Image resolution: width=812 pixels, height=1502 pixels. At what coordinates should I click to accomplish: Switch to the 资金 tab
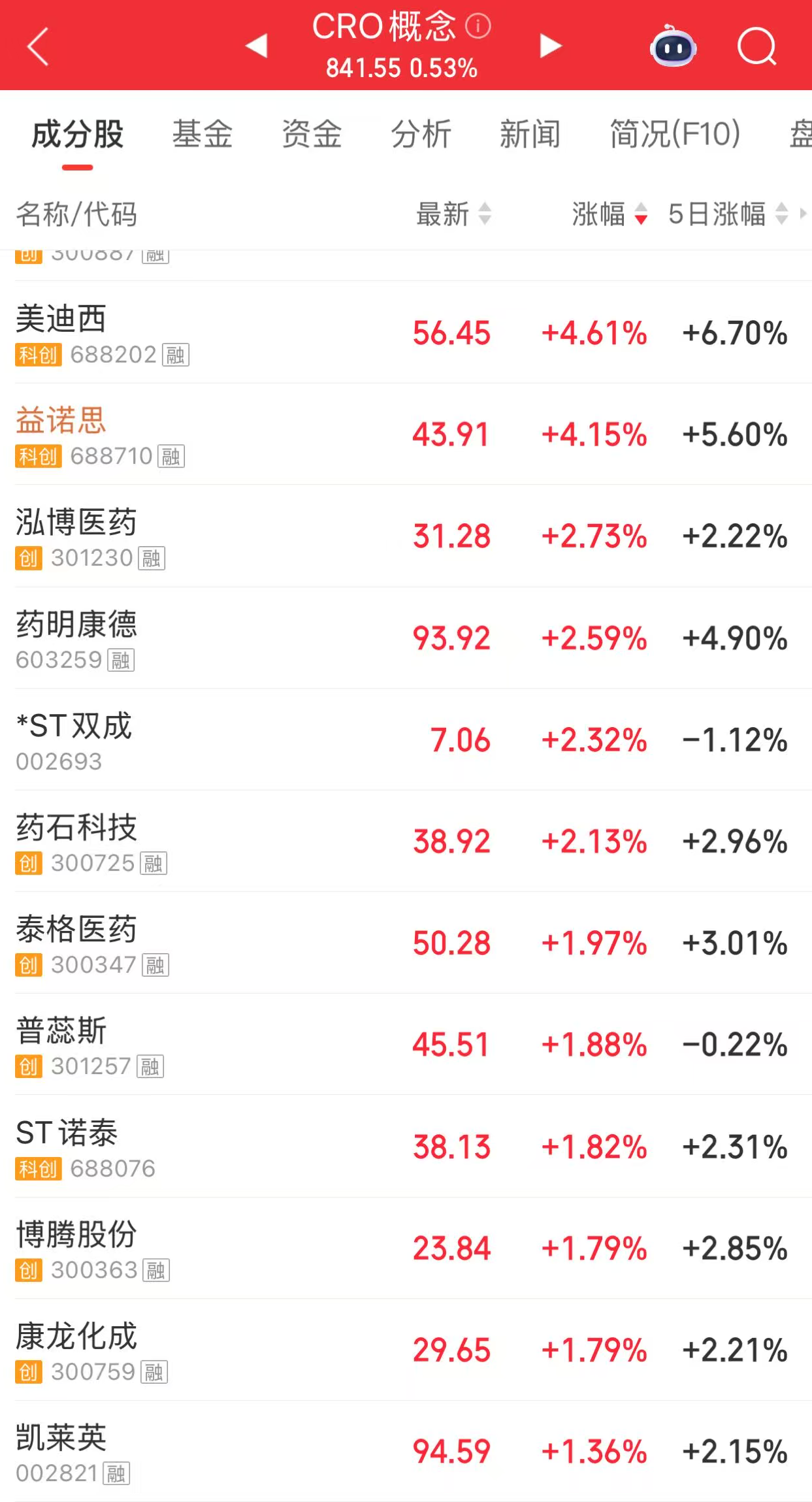(312, 135)
